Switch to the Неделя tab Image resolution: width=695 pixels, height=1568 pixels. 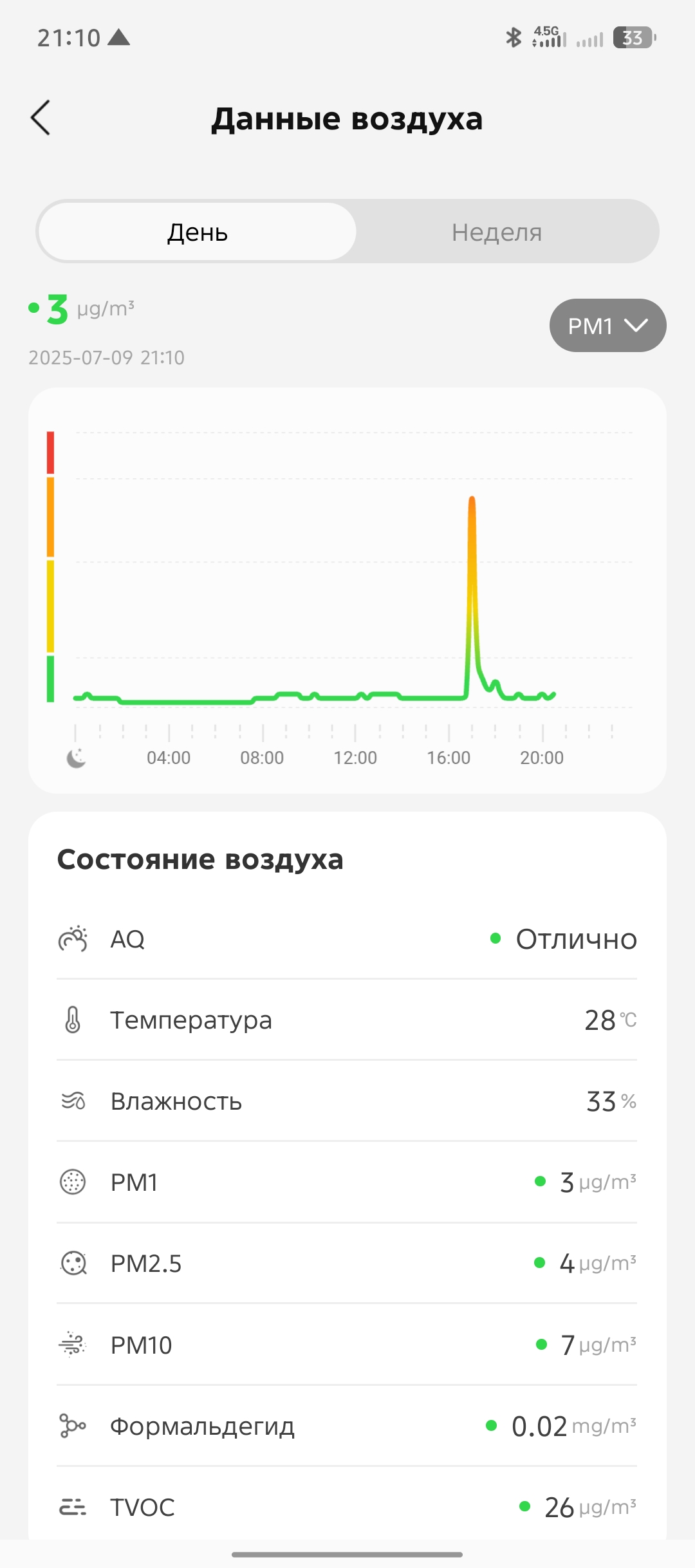(496, 232)
